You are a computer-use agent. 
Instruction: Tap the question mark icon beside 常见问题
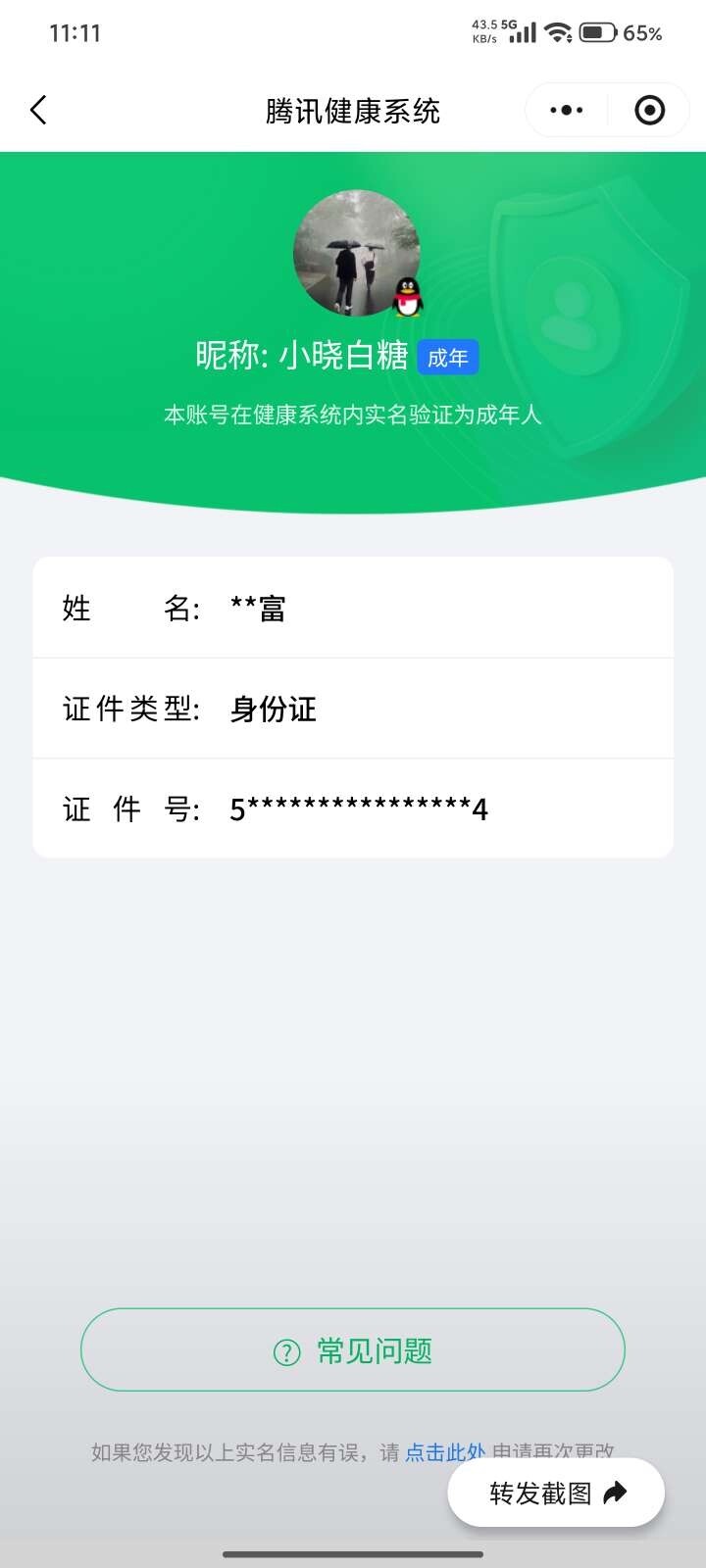[285, 1349]
